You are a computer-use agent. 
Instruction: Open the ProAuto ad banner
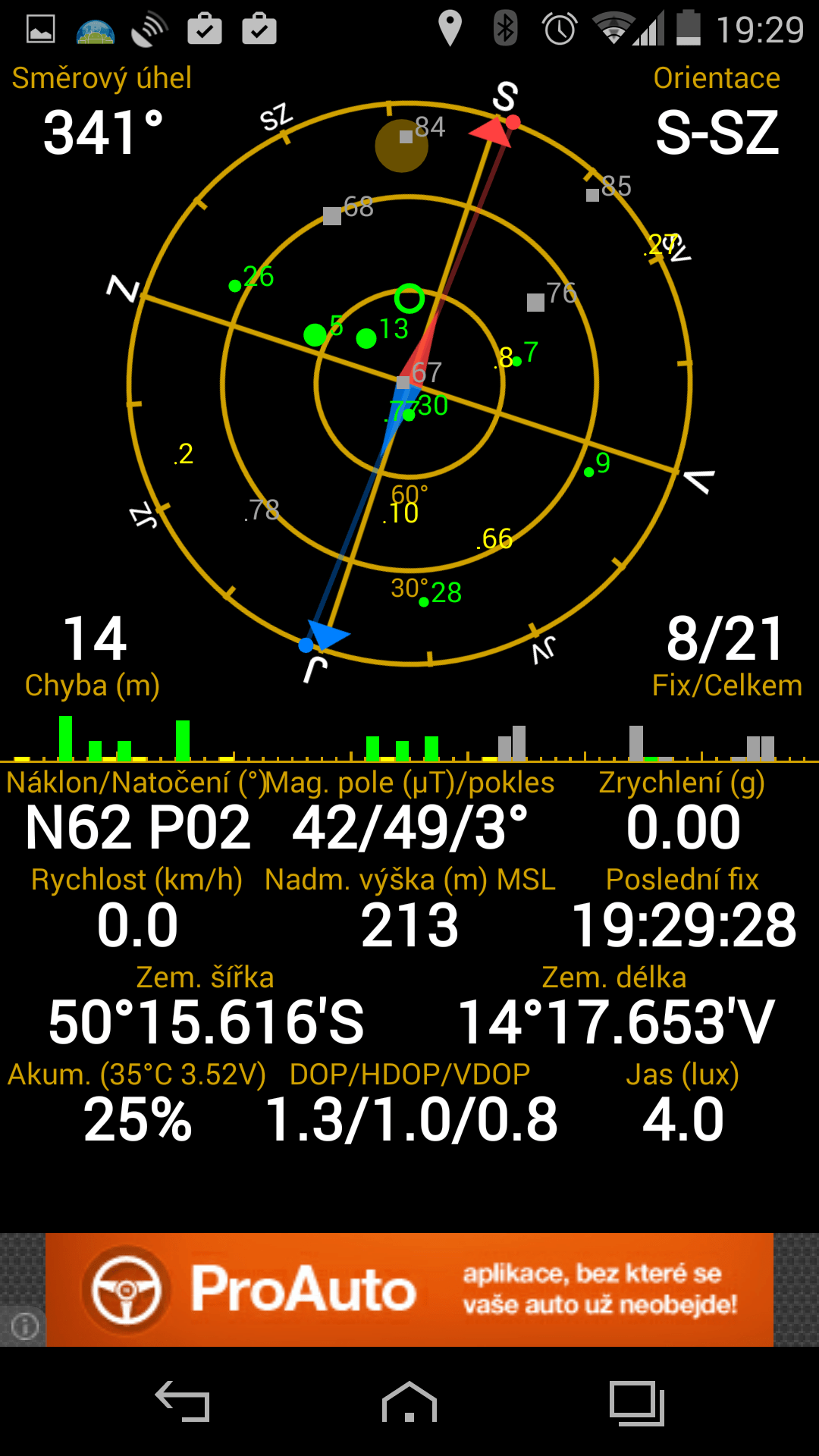click(409, 1289)
